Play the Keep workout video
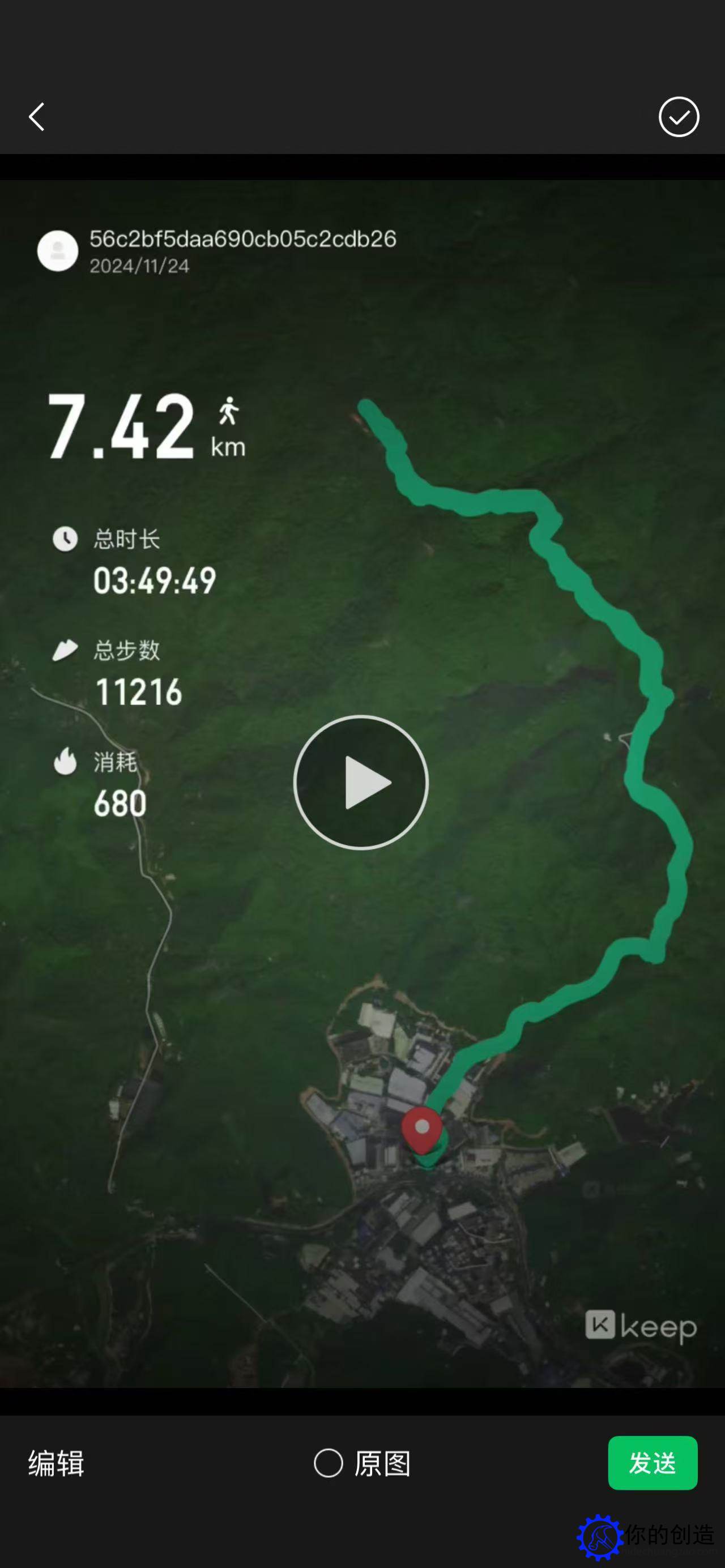Viewport: 725px width, 1568px height. [361, 782]
